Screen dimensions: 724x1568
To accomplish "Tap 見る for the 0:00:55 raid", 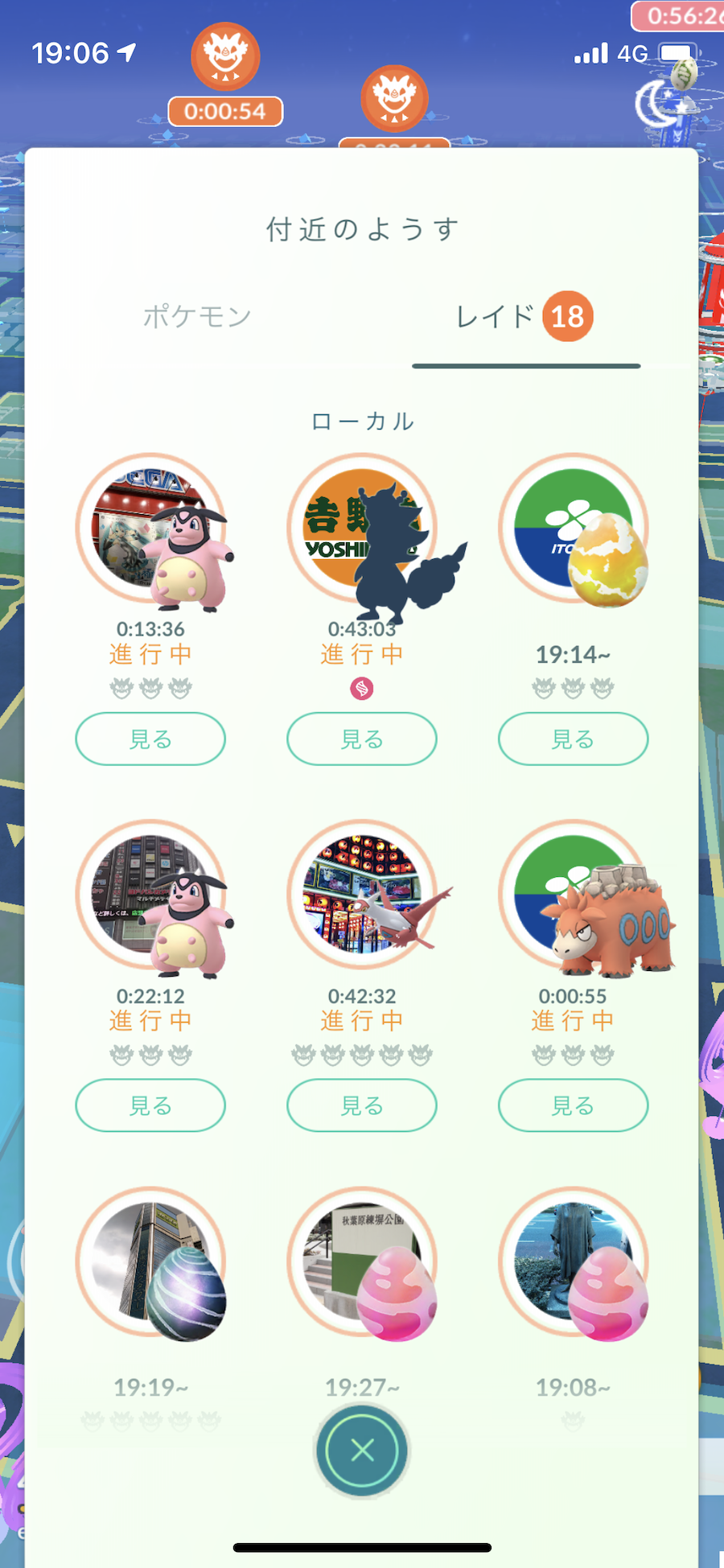I will [x=573, y=1105].
